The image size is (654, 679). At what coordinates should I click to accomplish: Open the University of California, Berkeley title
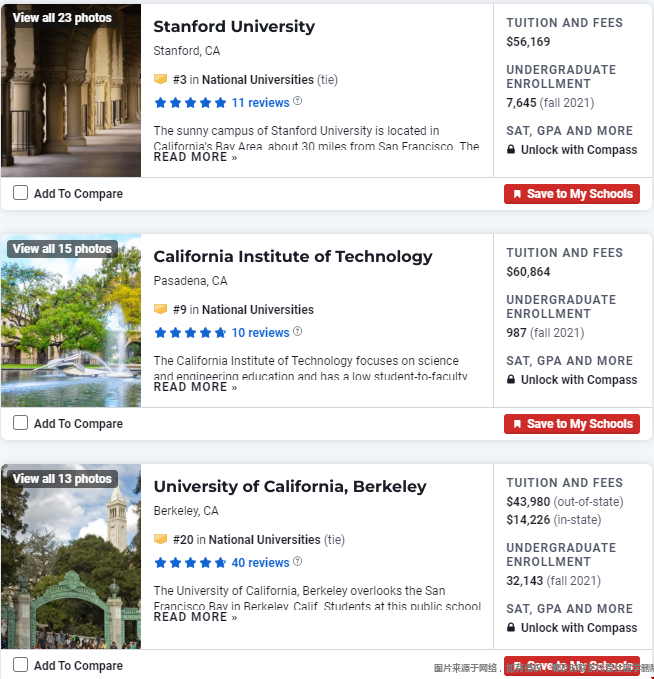point(289,487)
